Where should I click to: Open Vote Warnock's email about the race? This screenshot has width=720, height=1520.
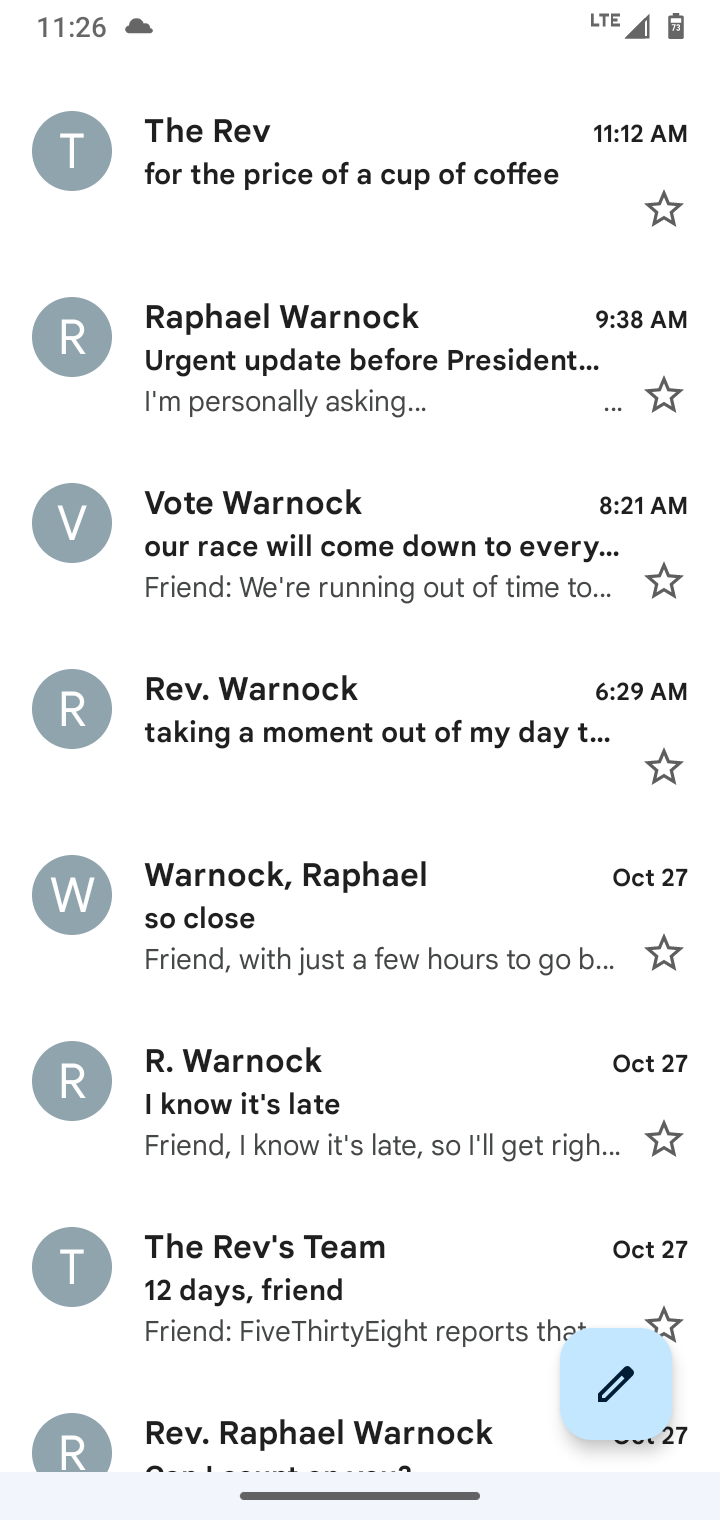pos(360,543)
